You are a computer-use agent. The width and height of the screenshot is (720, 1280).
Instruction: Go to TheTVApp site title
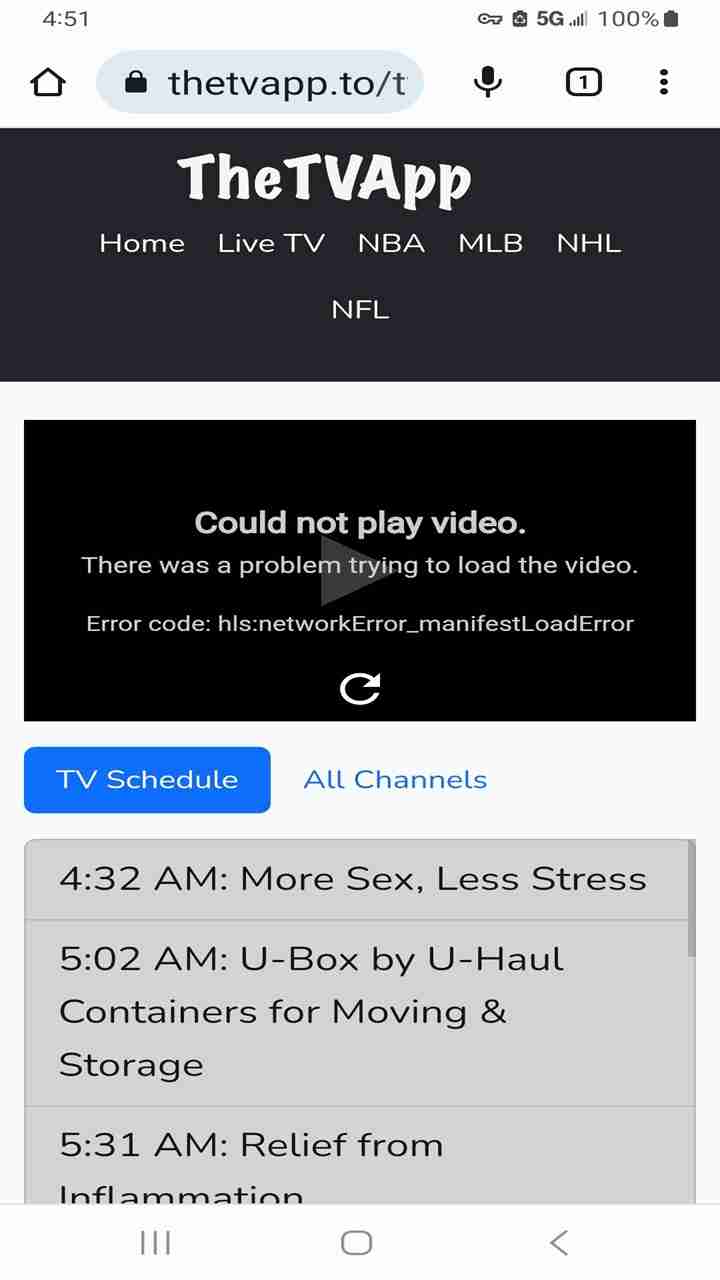(324, 180)
